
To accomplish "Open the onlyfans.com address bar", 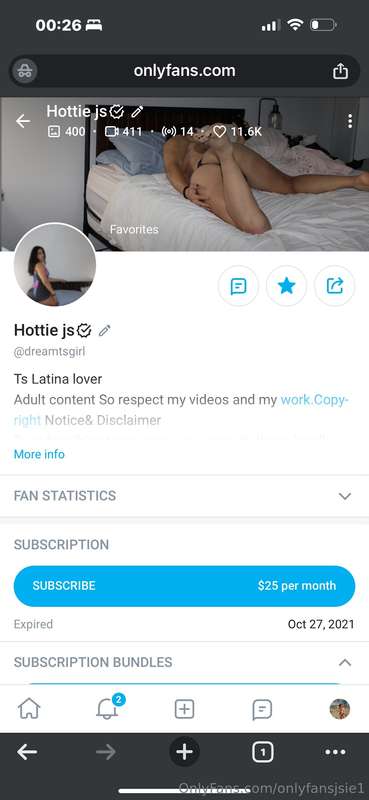I will coord(185,71).
